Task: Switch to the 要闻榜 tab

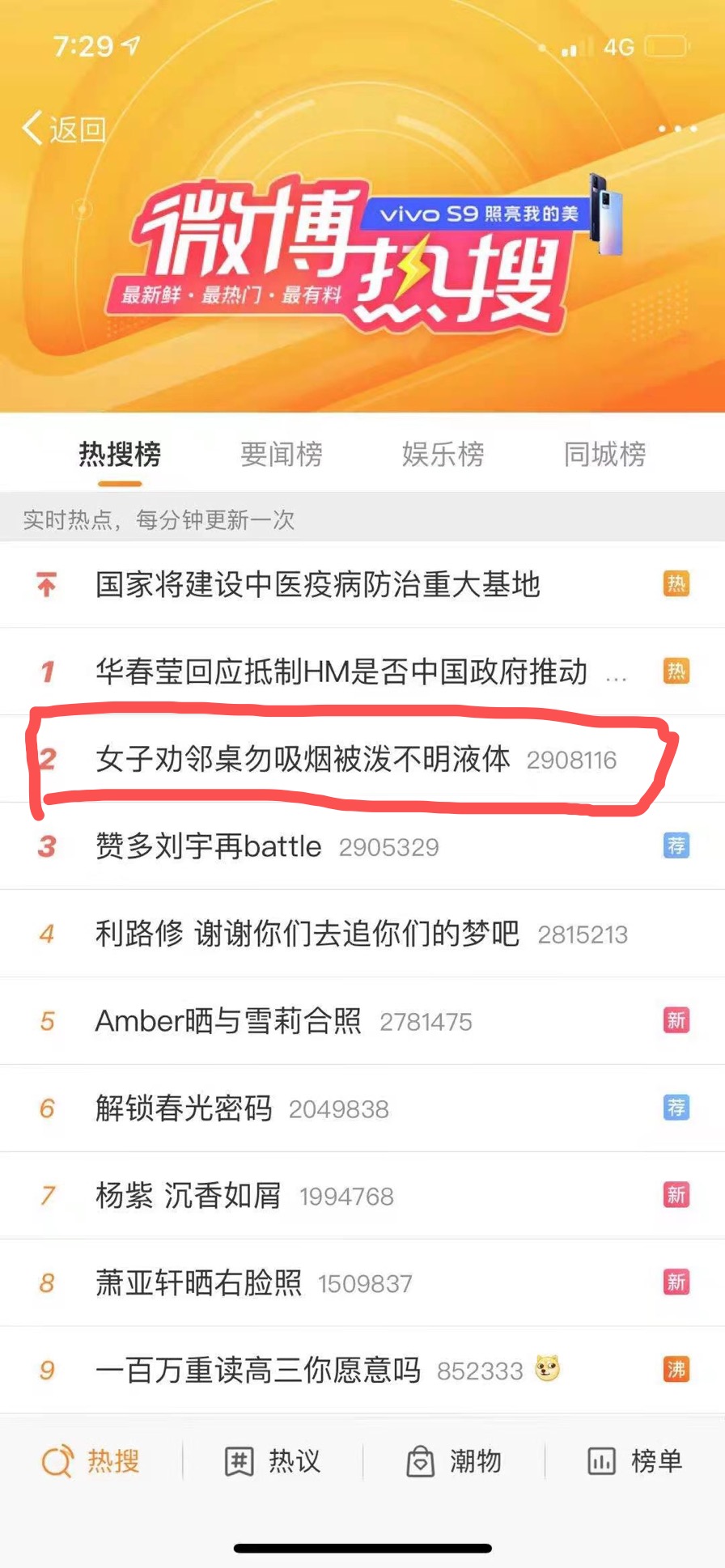Action: [x=281, y=454]
